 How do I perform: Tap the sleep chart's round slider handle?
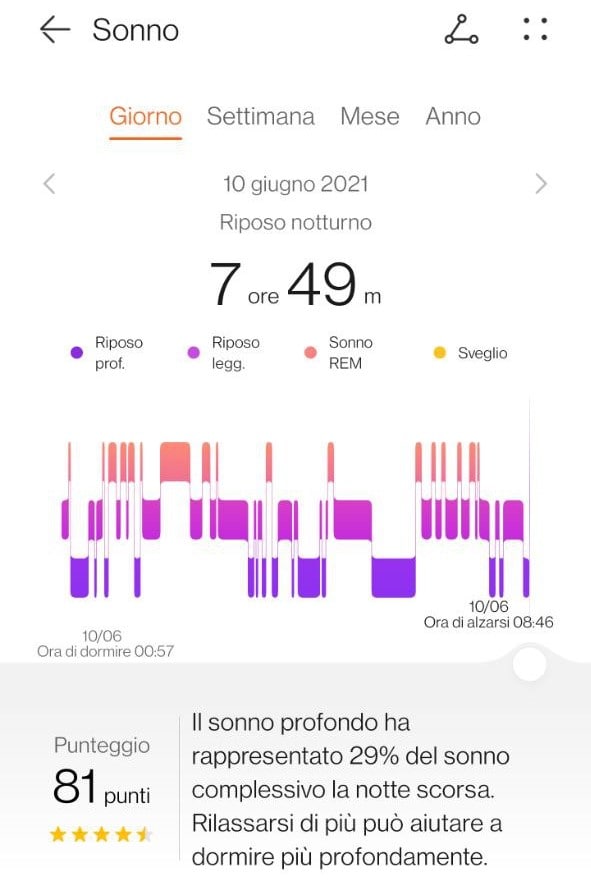coord(529,664)
